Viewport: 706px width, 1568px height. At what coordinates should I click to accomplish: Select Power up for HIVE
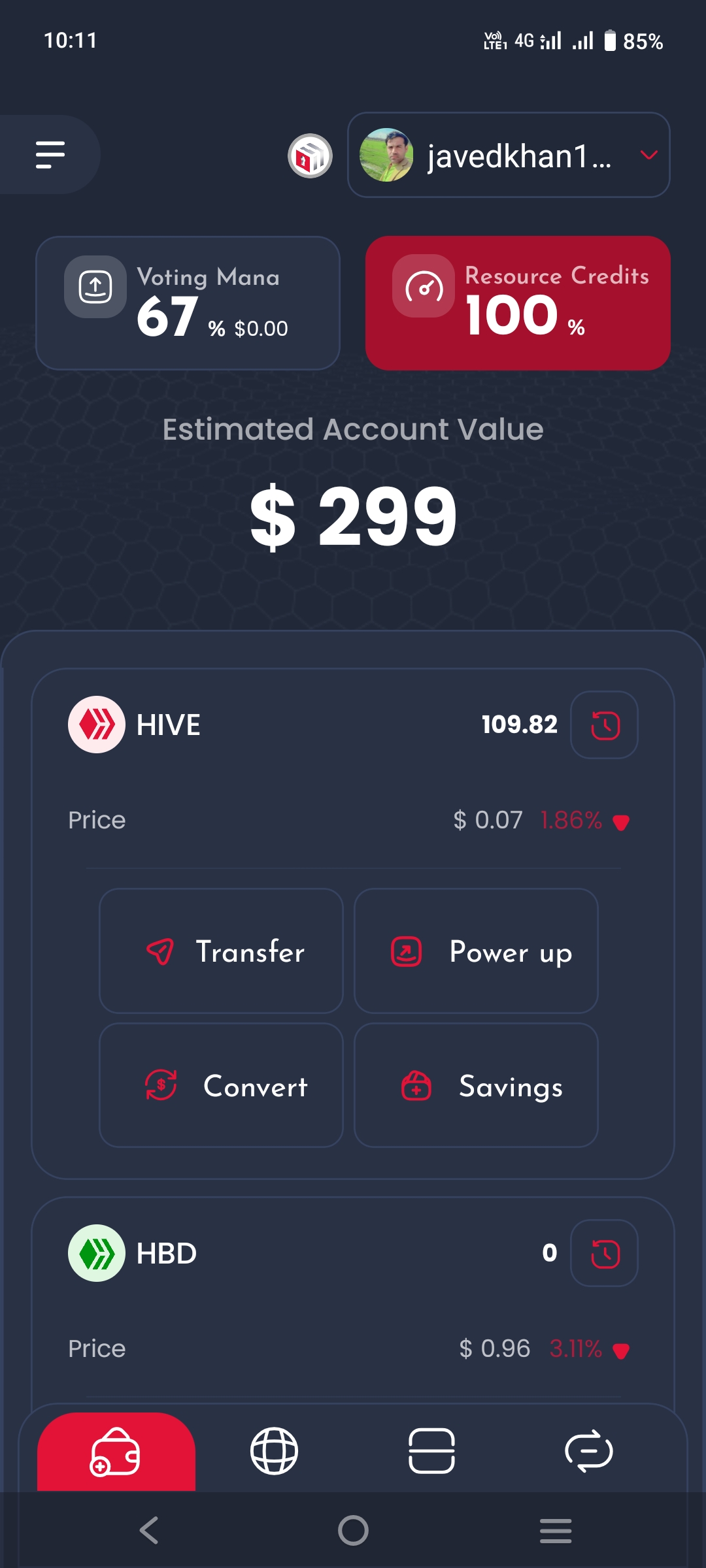476,951
